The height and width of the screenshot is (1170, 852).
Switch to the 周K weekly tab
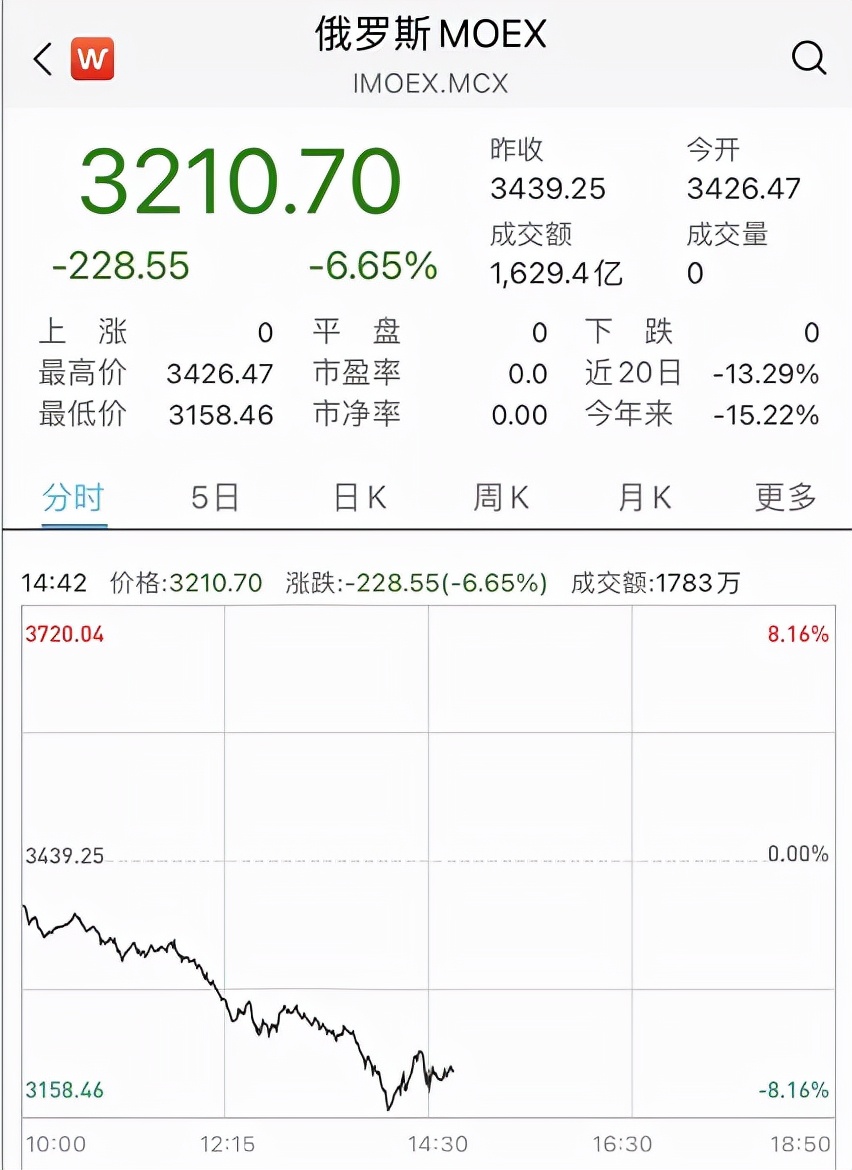pyautogui.click(x=501, y=497)
